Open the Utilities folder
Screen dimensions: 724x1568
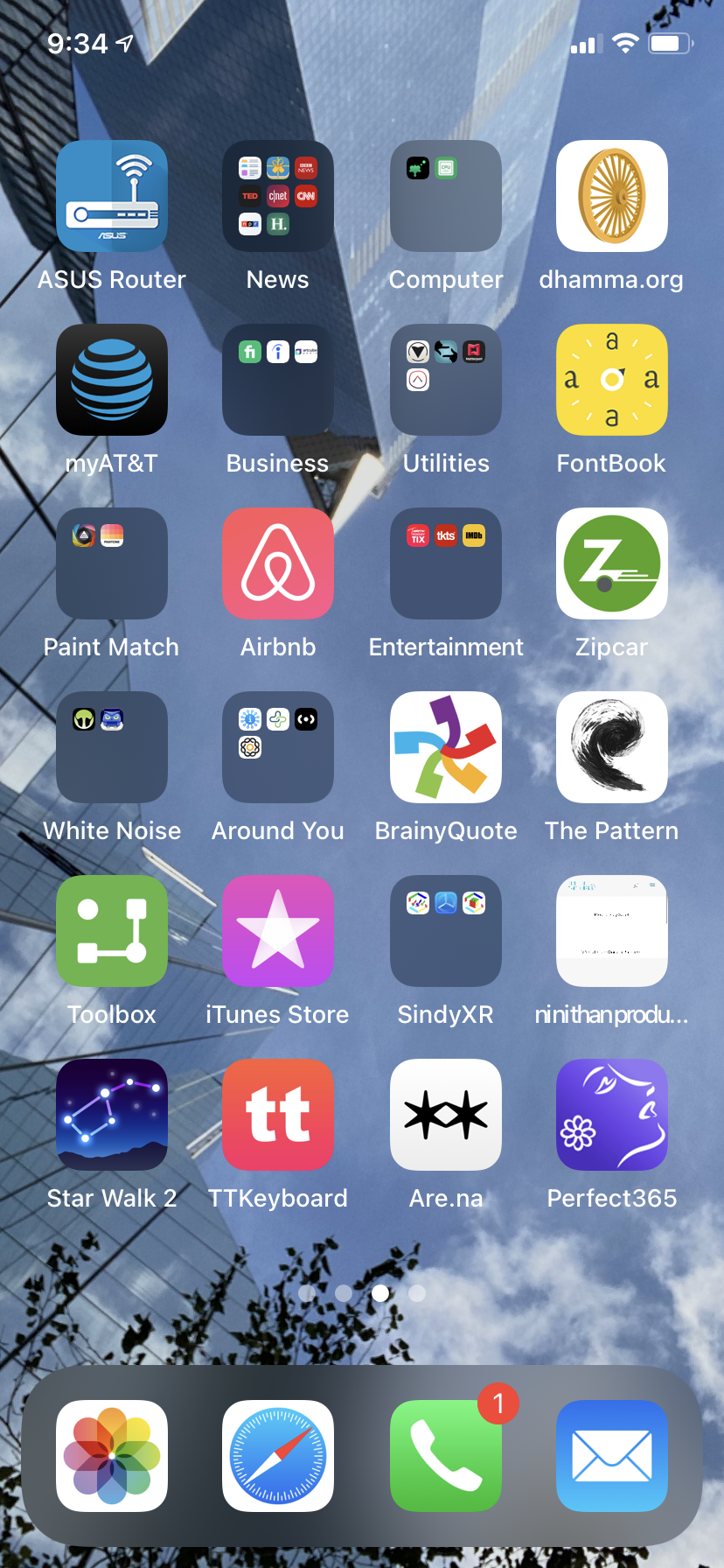[446, 380]
